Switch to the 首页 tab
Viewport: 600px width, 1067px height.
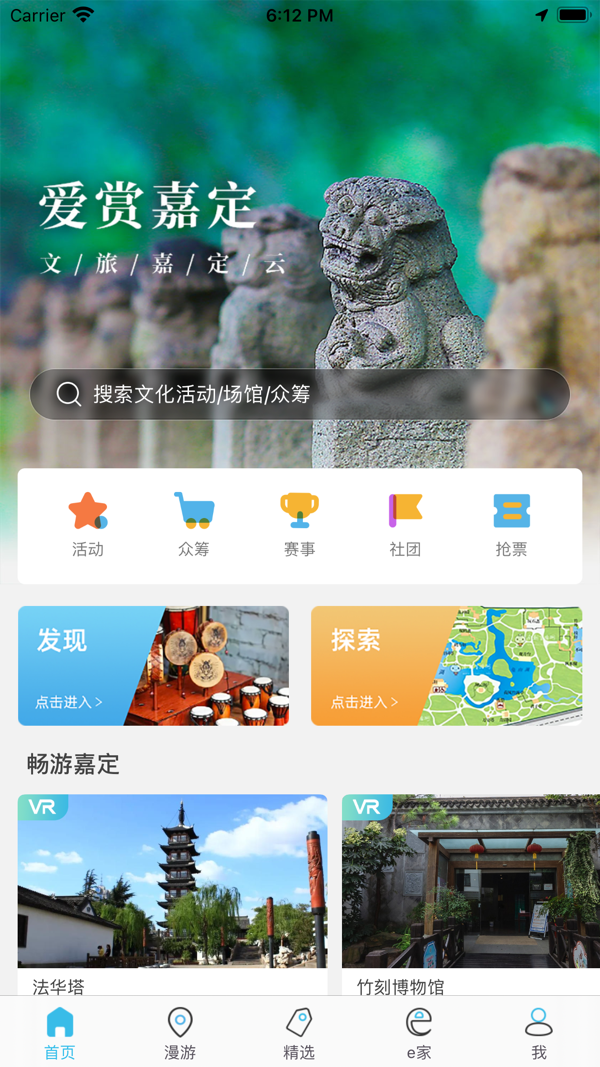coord(60,1032)
